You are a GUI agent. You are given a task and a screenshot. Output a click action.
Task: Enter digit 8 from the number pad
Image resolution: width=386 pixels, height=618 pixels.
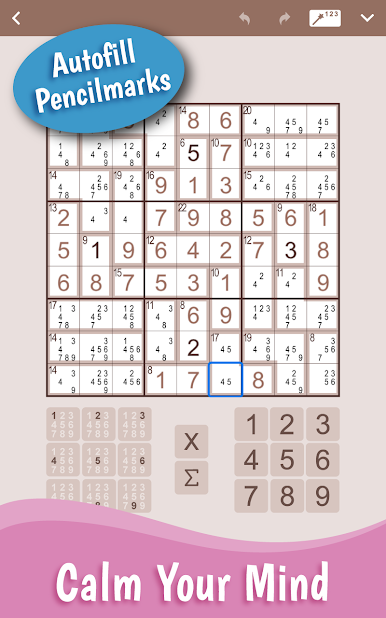[287, 496]
